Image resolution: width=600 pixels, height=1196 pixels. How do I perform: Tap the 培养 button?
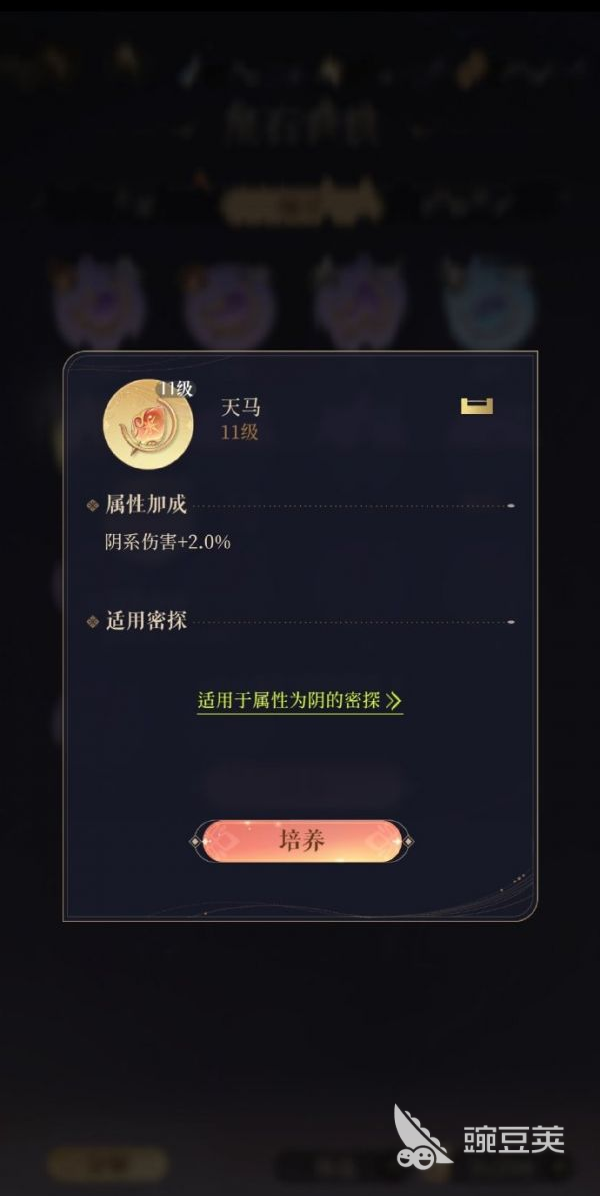coord(301,841)
